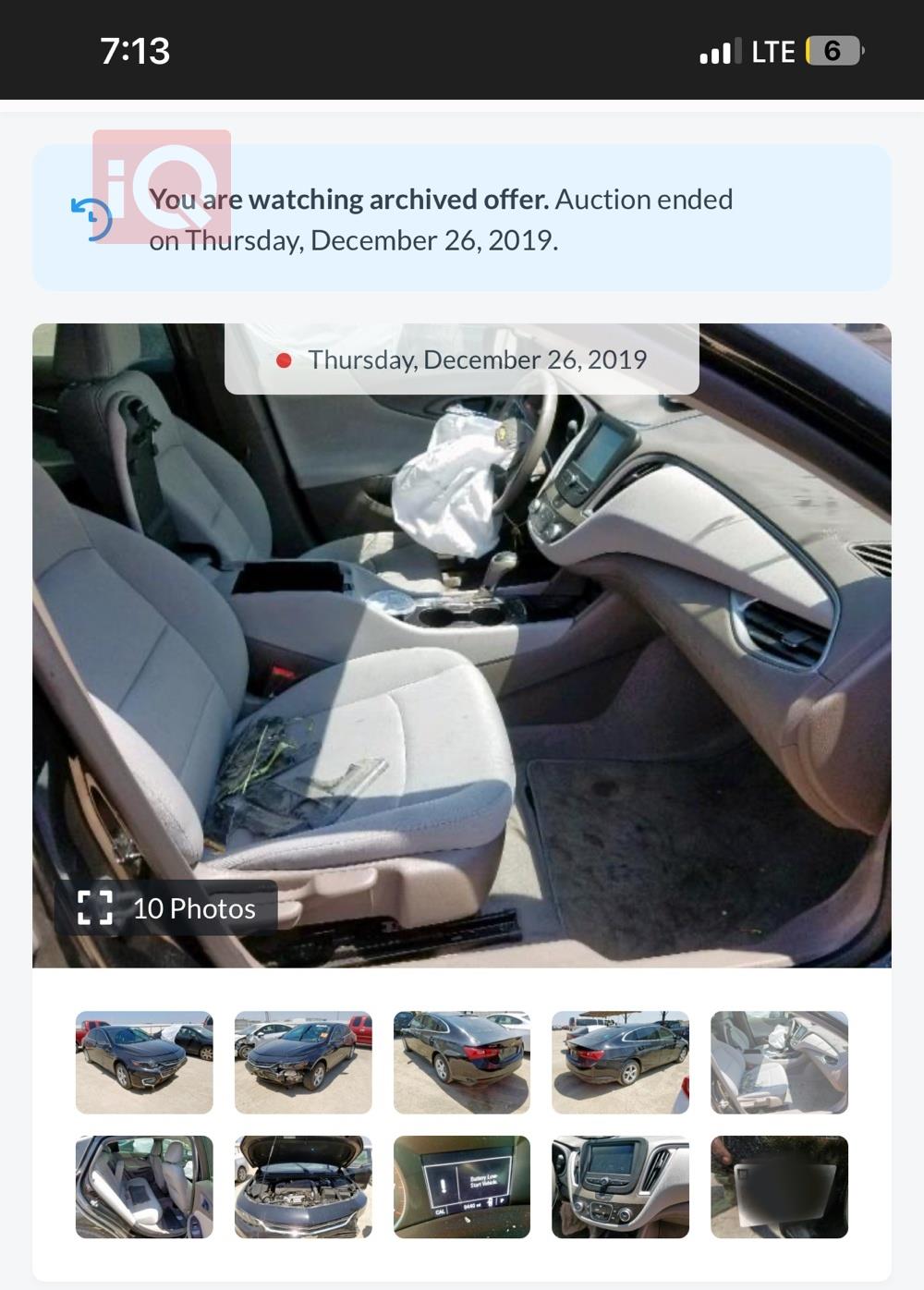View rear-right exterior car thumbnail

[x=620, y=1062]
